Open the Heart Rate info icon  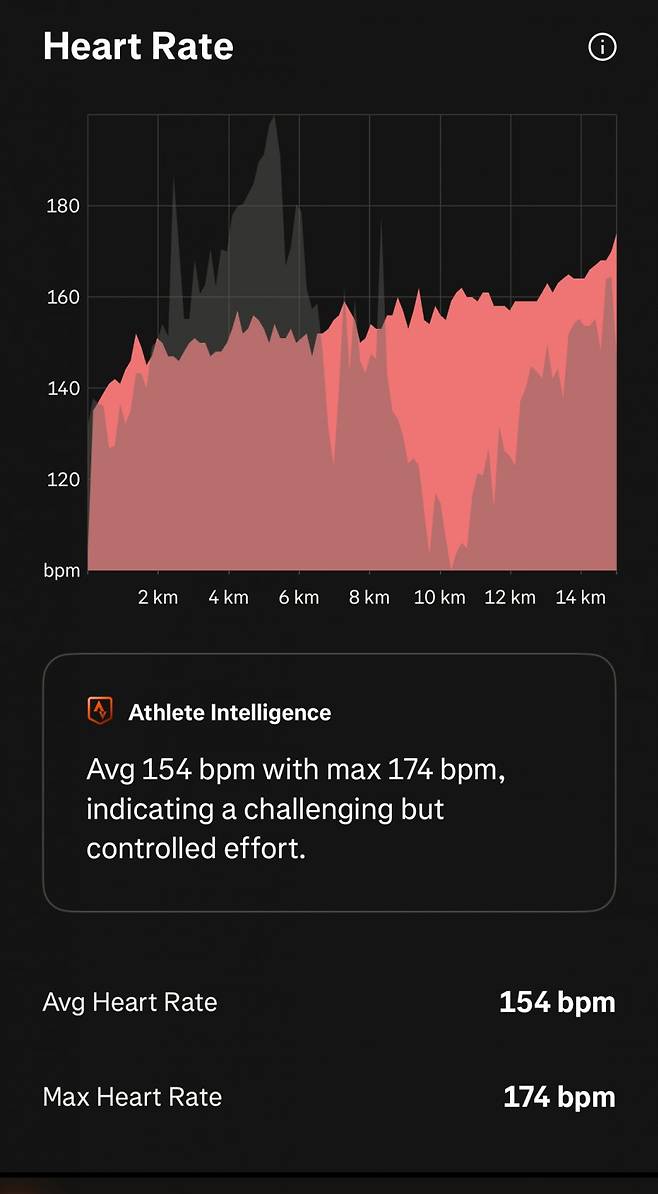tap(602, 47)
